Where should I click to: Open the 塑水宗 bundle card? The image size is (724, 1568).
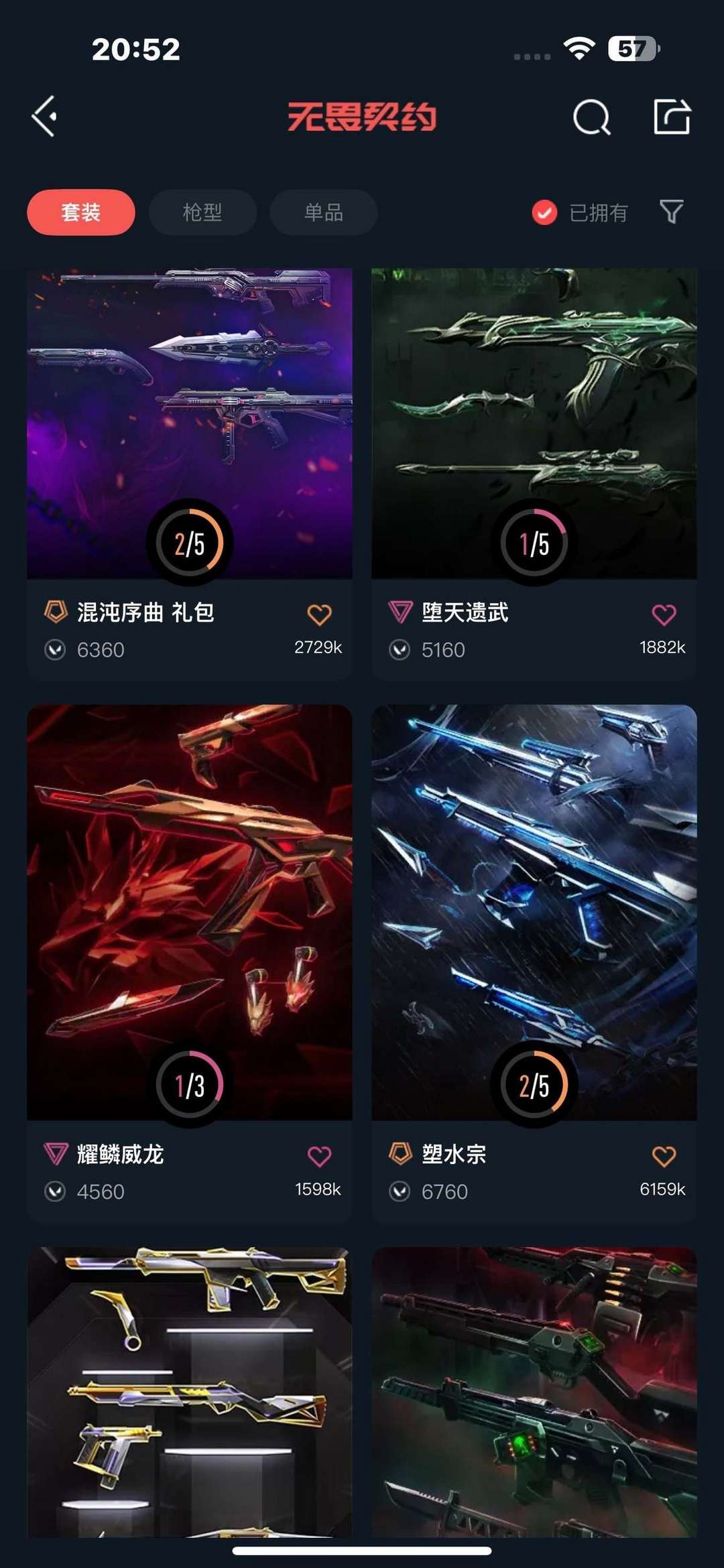(534, 911)
